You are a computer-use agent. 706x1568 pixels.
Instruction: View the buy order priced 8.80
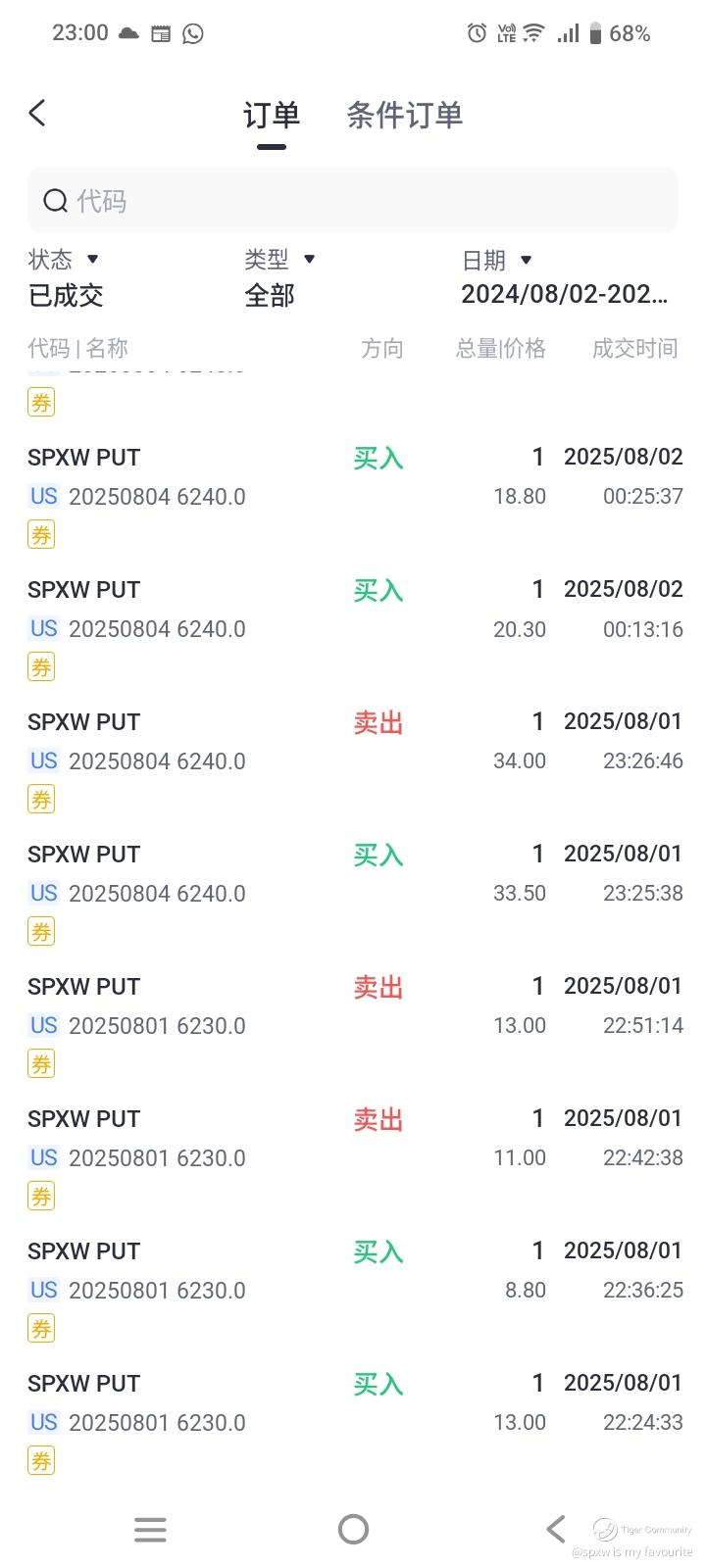tap(353, 1271)
